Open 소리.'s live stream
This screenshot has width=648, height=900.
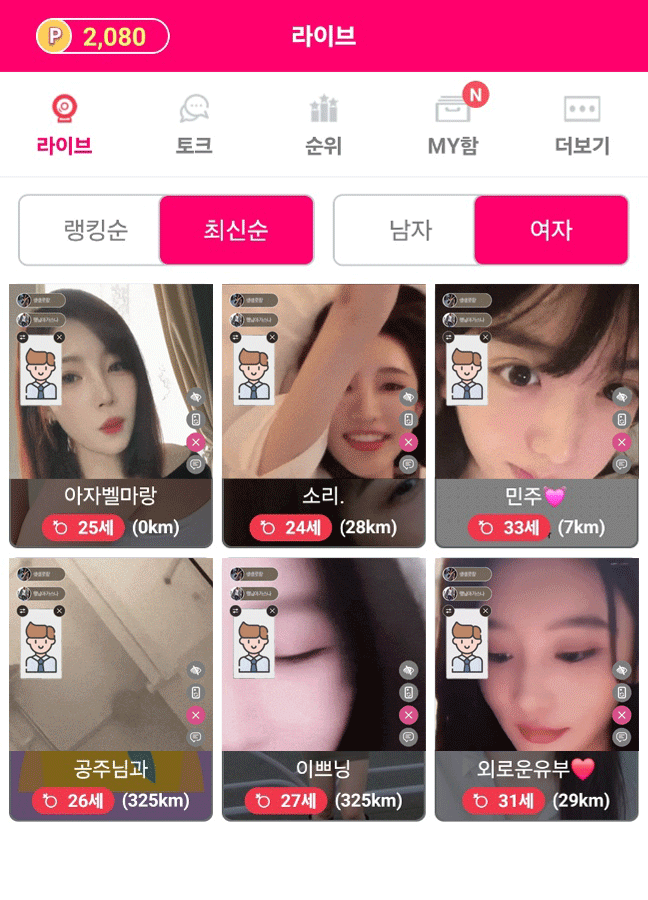coord(323,415)
